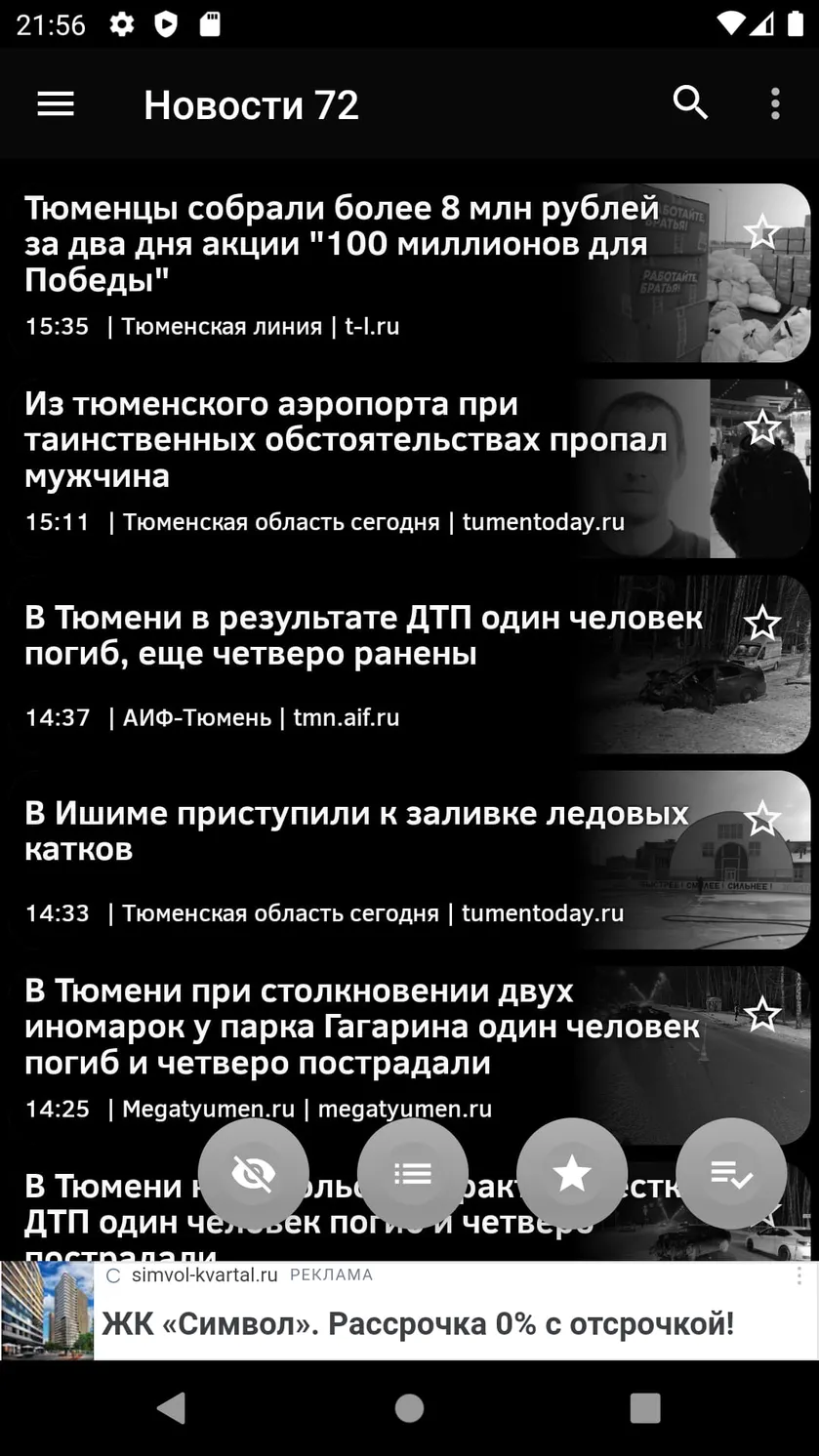Screen dimensions: 819x1456
Task: Mark all as read with checklist button
Action: (731, 1174)
